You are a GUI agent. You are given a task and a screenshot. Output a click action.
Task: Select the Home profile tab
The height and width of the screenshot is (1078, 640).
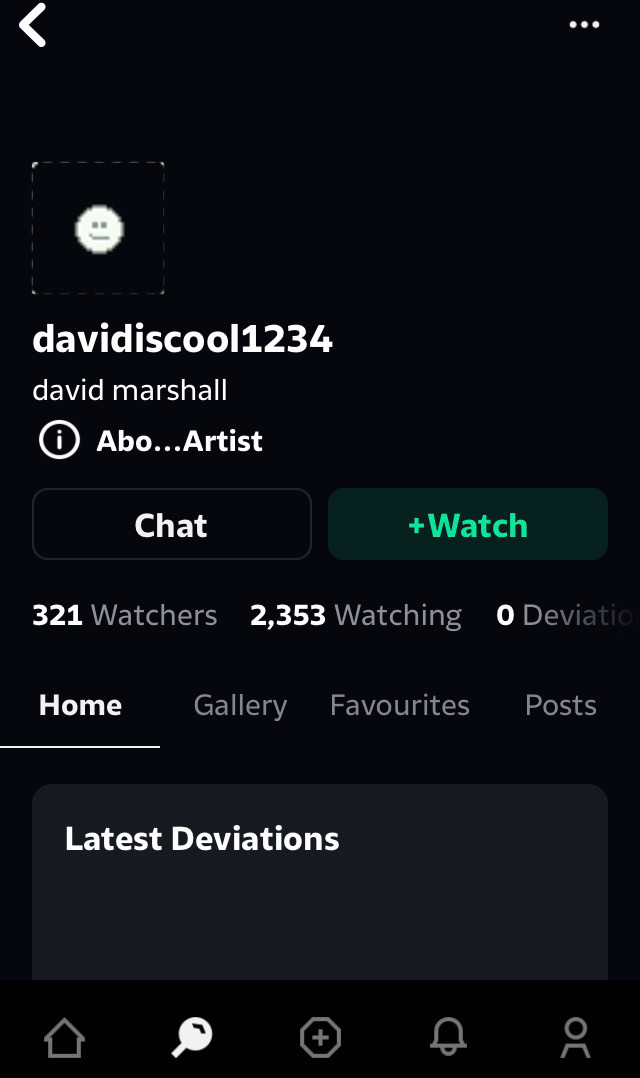tap(80, 705)
